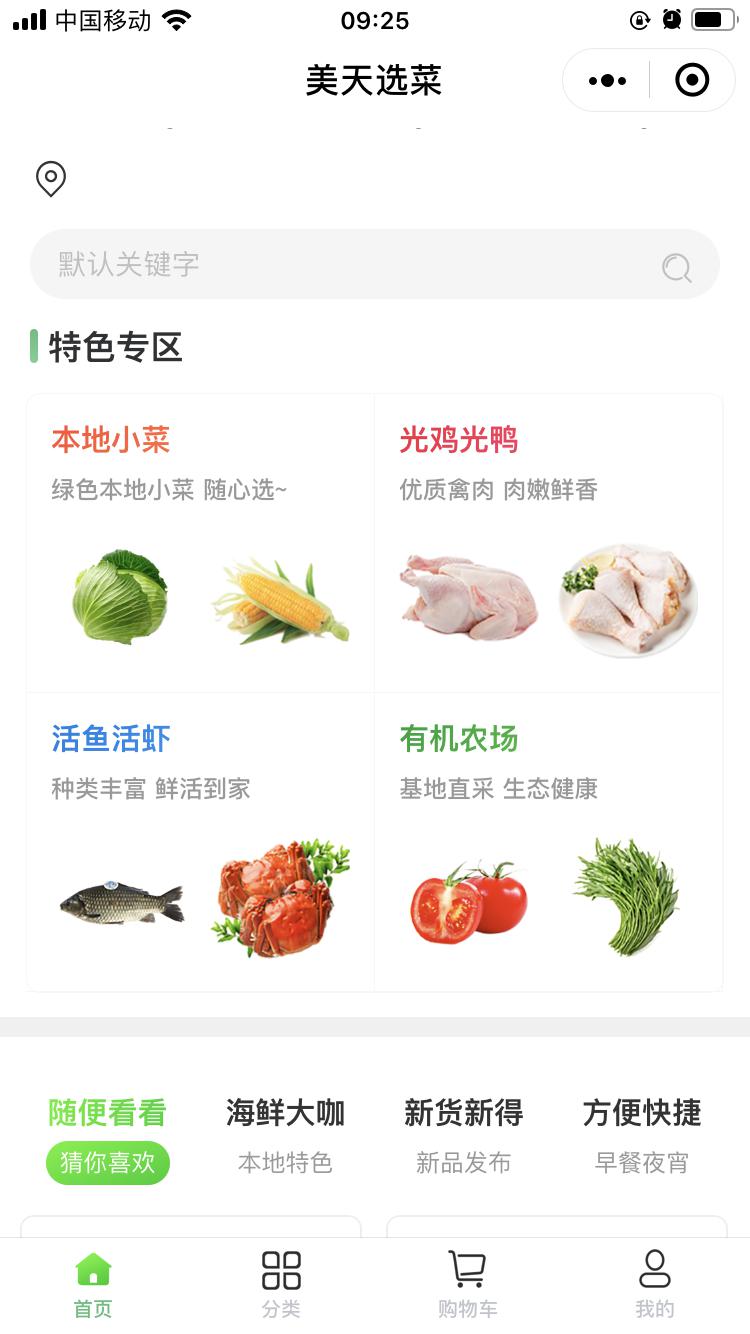The height and width of the screenshot is (1334, 750).
Task: Open the 本地小菜 special zone card
Action: [200, 543]
